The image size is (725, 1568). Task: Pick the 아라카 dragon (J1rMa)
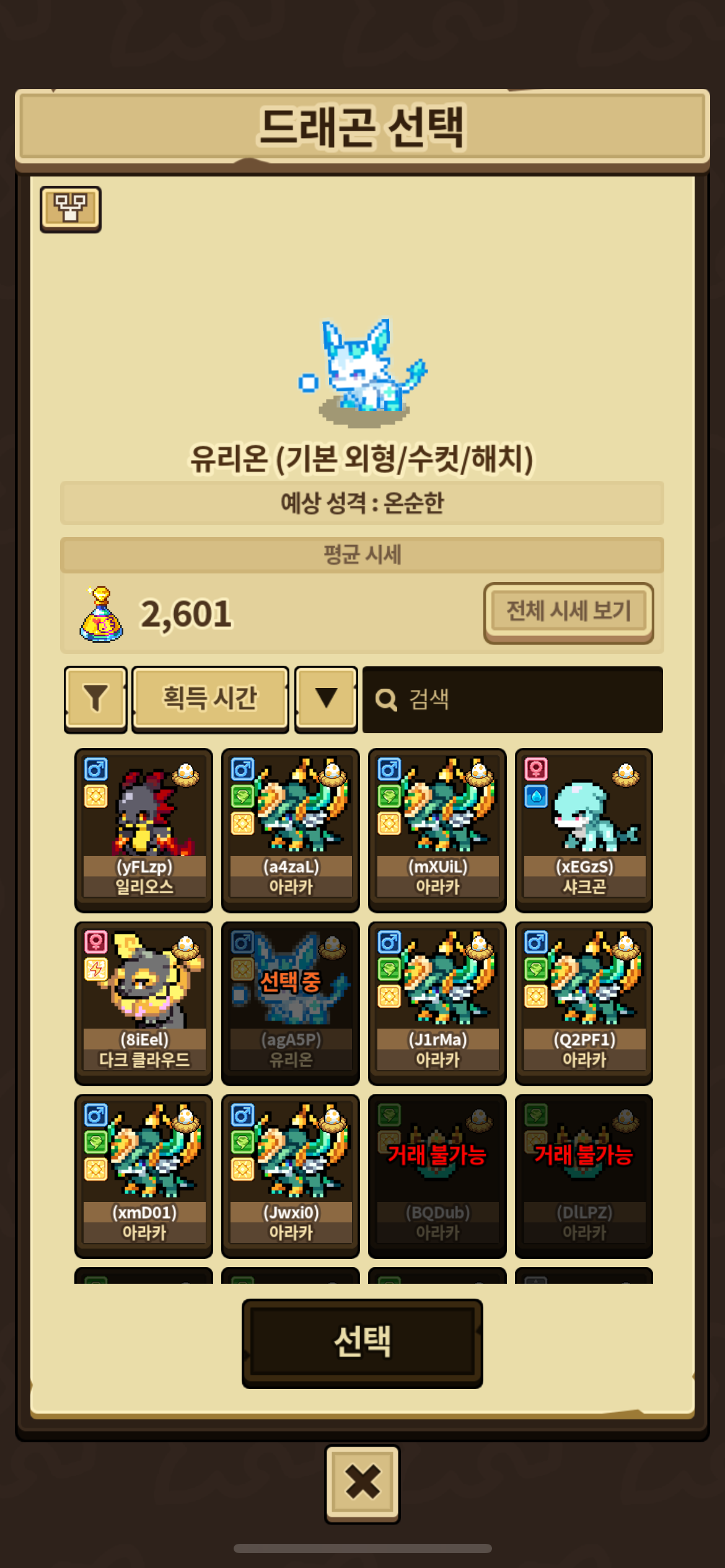[437, 1003]
